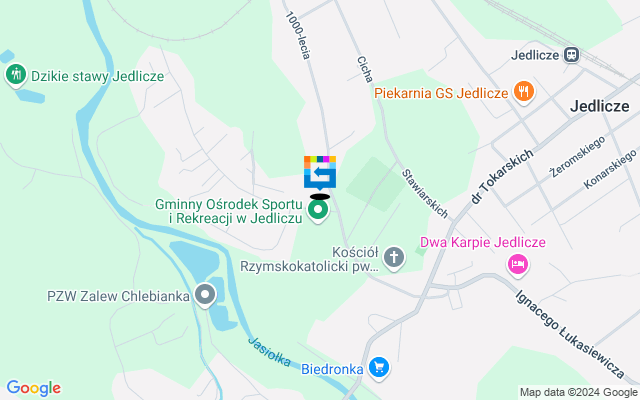Open the Biedronka shop marker

tap(378, 368)
